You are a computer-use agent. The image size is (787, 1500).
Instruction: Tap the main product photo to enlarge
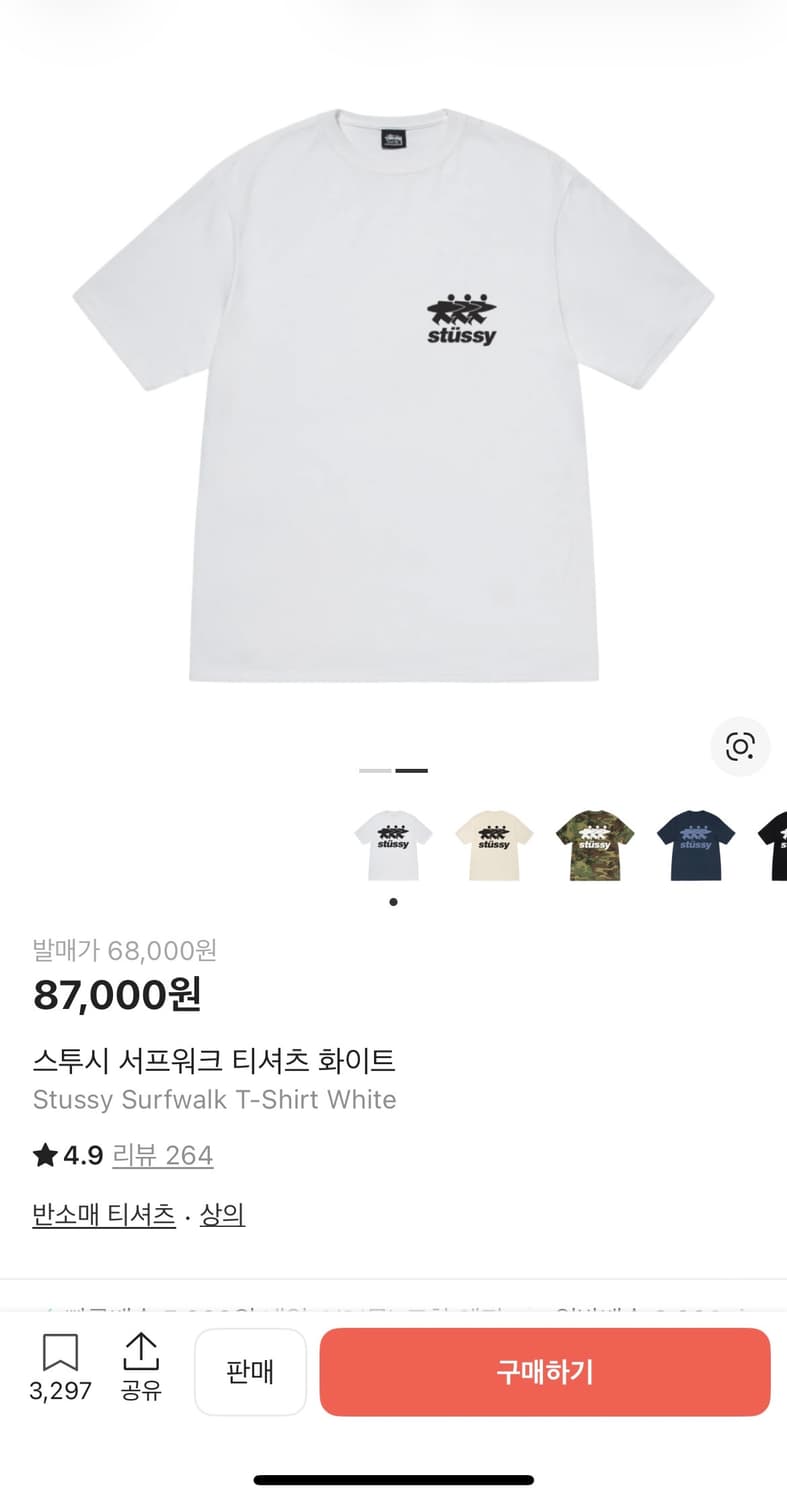click(x=393, y=400)
